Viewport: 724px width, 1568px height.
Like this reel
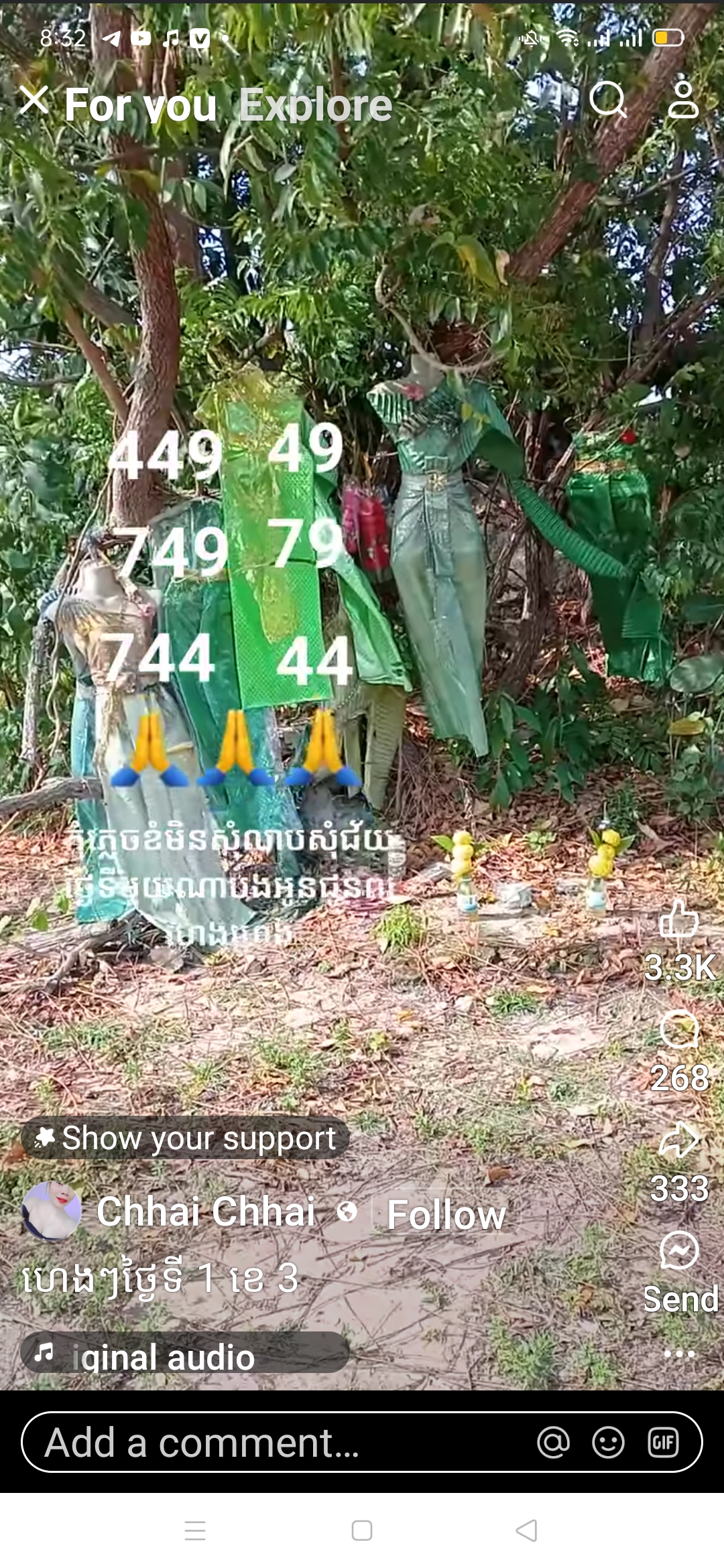coord(679,919)
